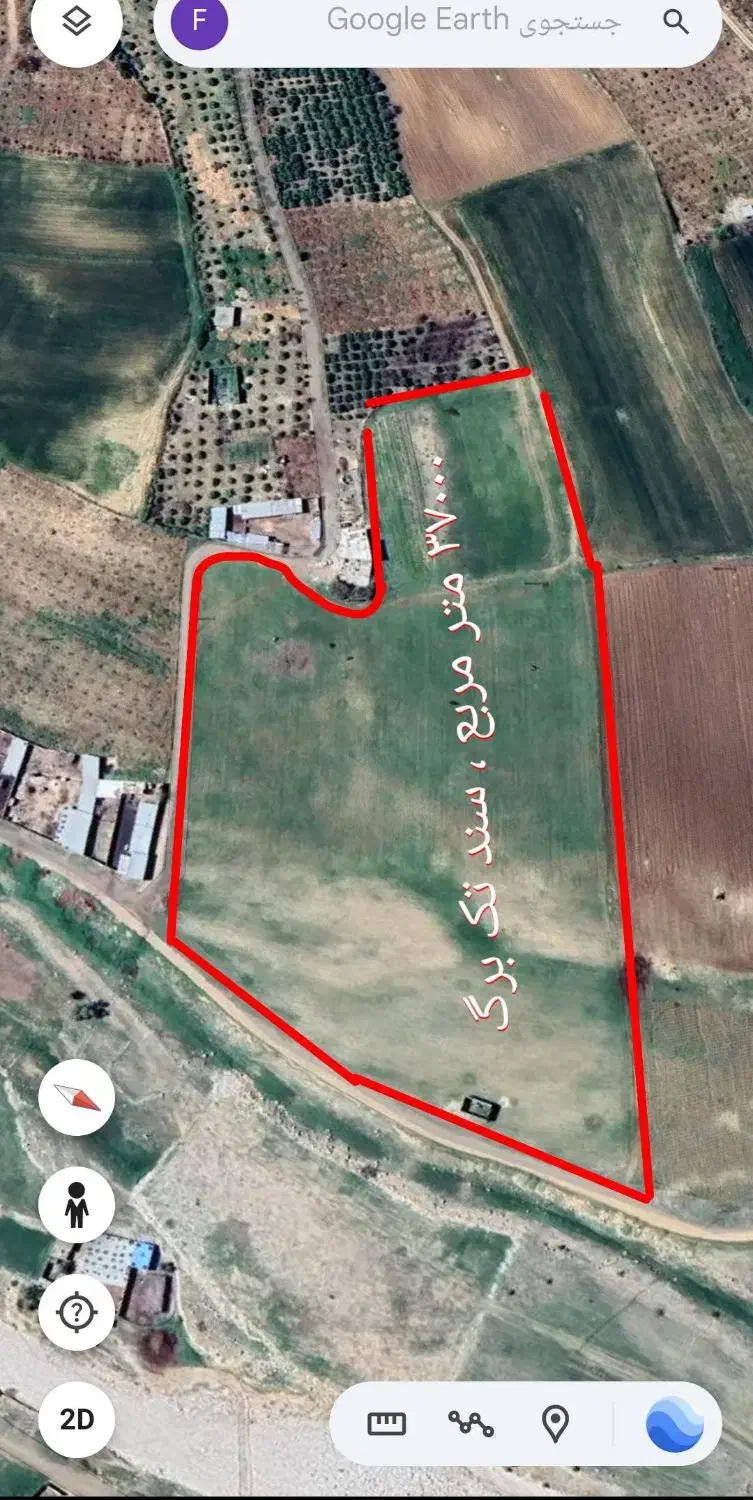The height and width of the screenshot is (1500, 753).
Task: Tap the magnifying glass search icon
Action: (x=677, y=22)
